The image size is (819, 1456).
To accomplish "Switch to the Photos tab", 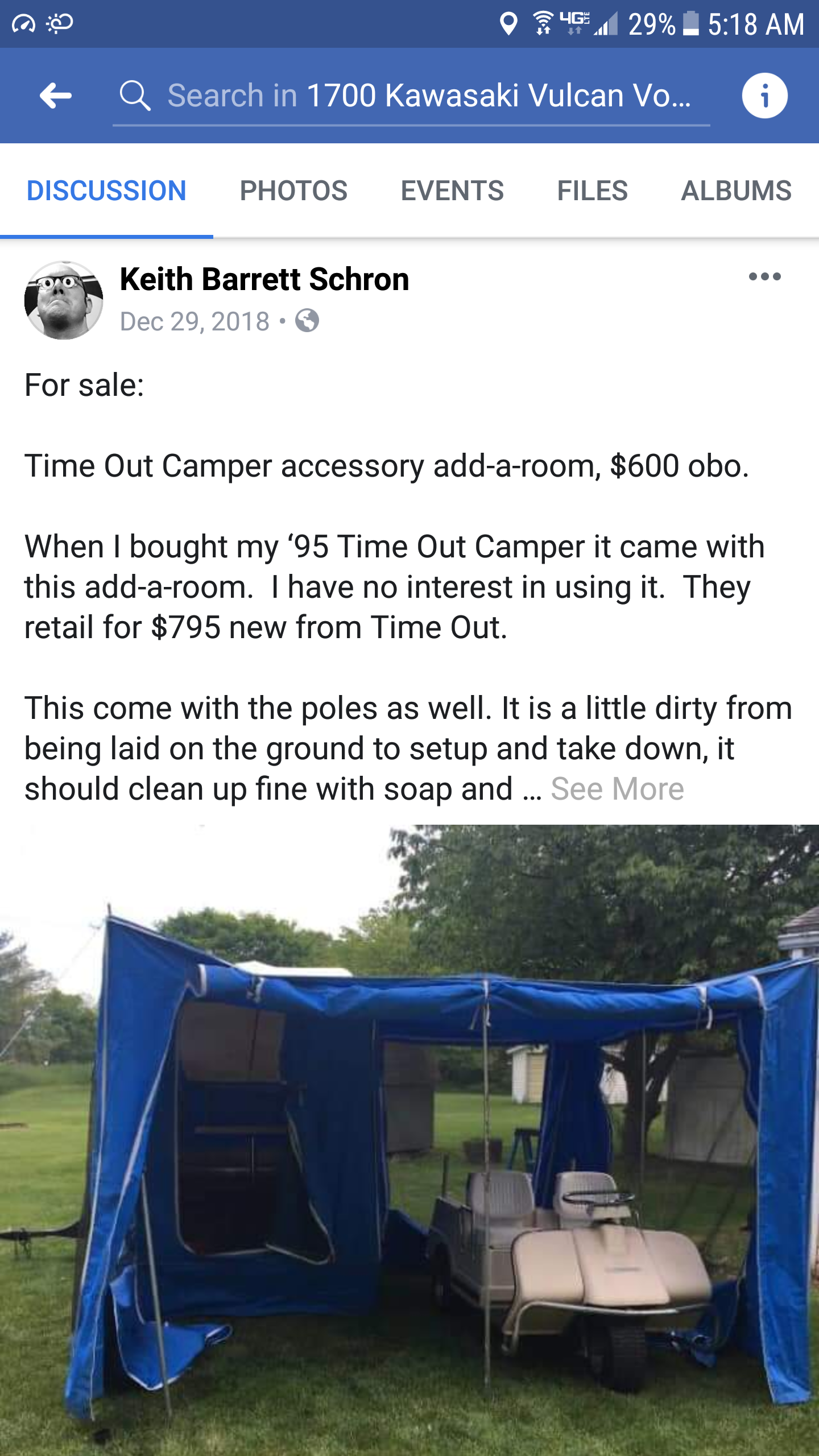I will (x=293, y=191).
